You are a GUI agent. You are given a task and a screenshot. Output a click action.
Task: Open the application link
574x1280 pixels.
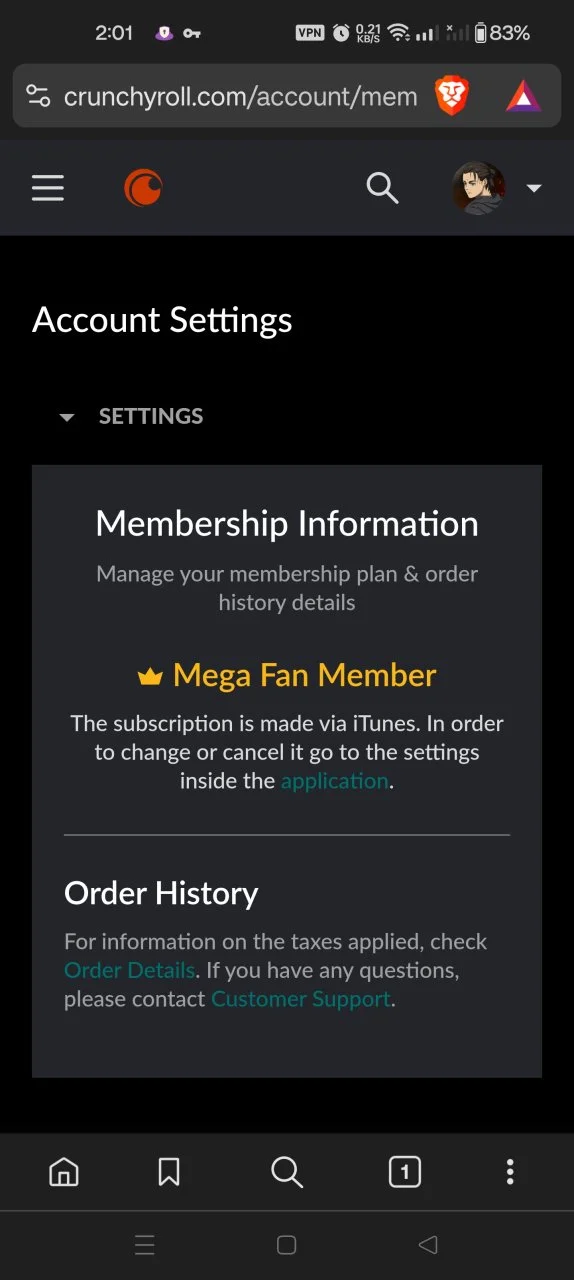click(x=334, y=781)
